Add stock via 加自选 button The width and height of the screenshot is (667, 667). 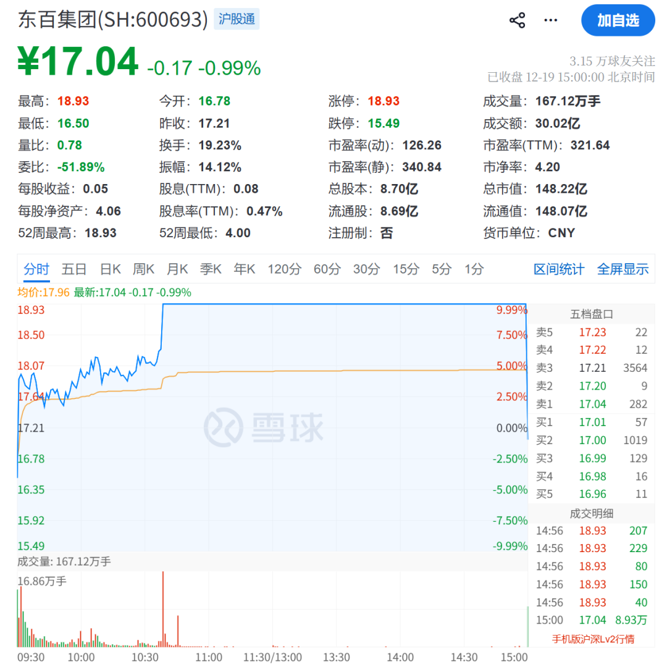(618, 20)
